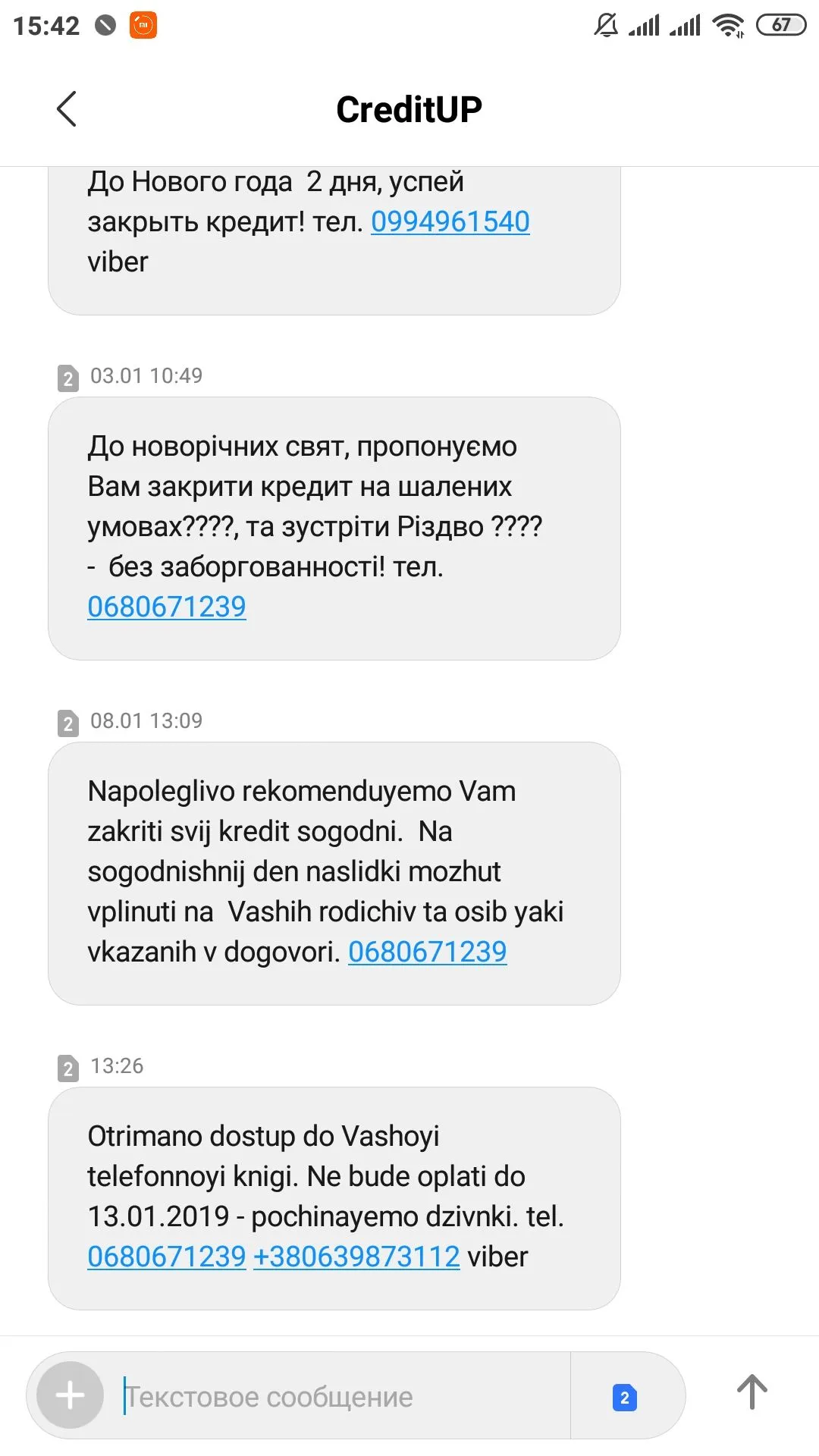The image size is (819, 1456).
Task: Switch the SIM card selector
Action: coord(625,1397)
